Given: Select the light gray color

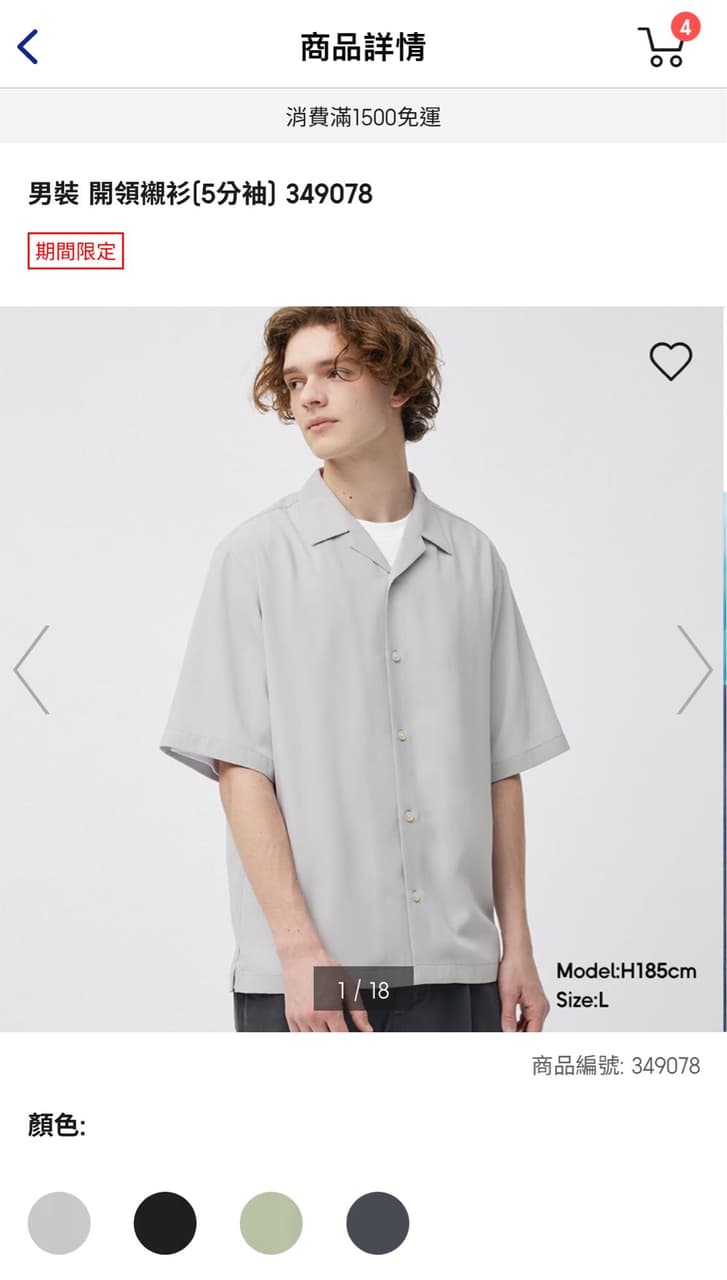Looking at the screenshot, I should [x=59, y=1222].
